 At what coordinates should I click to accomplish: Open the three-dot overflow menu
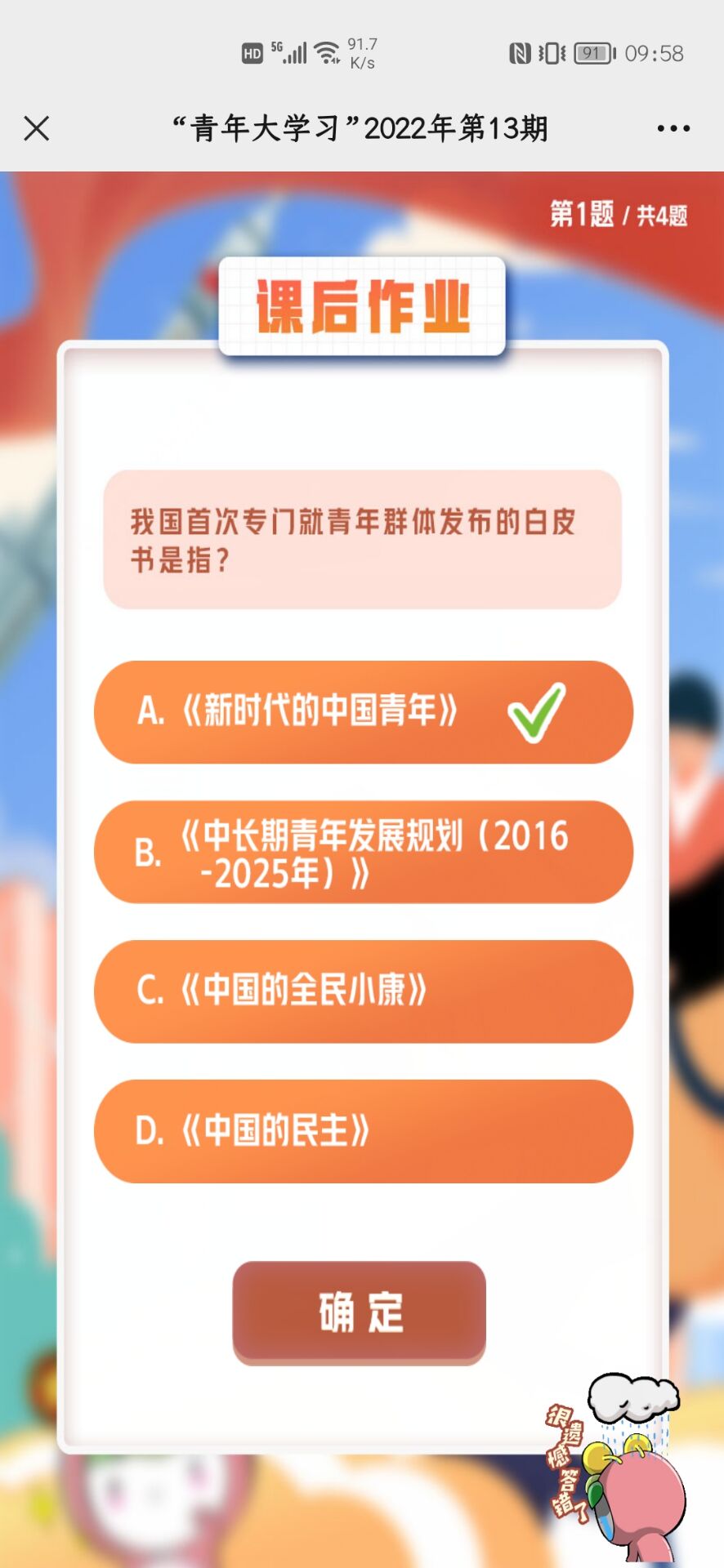[x=673, y=128]
